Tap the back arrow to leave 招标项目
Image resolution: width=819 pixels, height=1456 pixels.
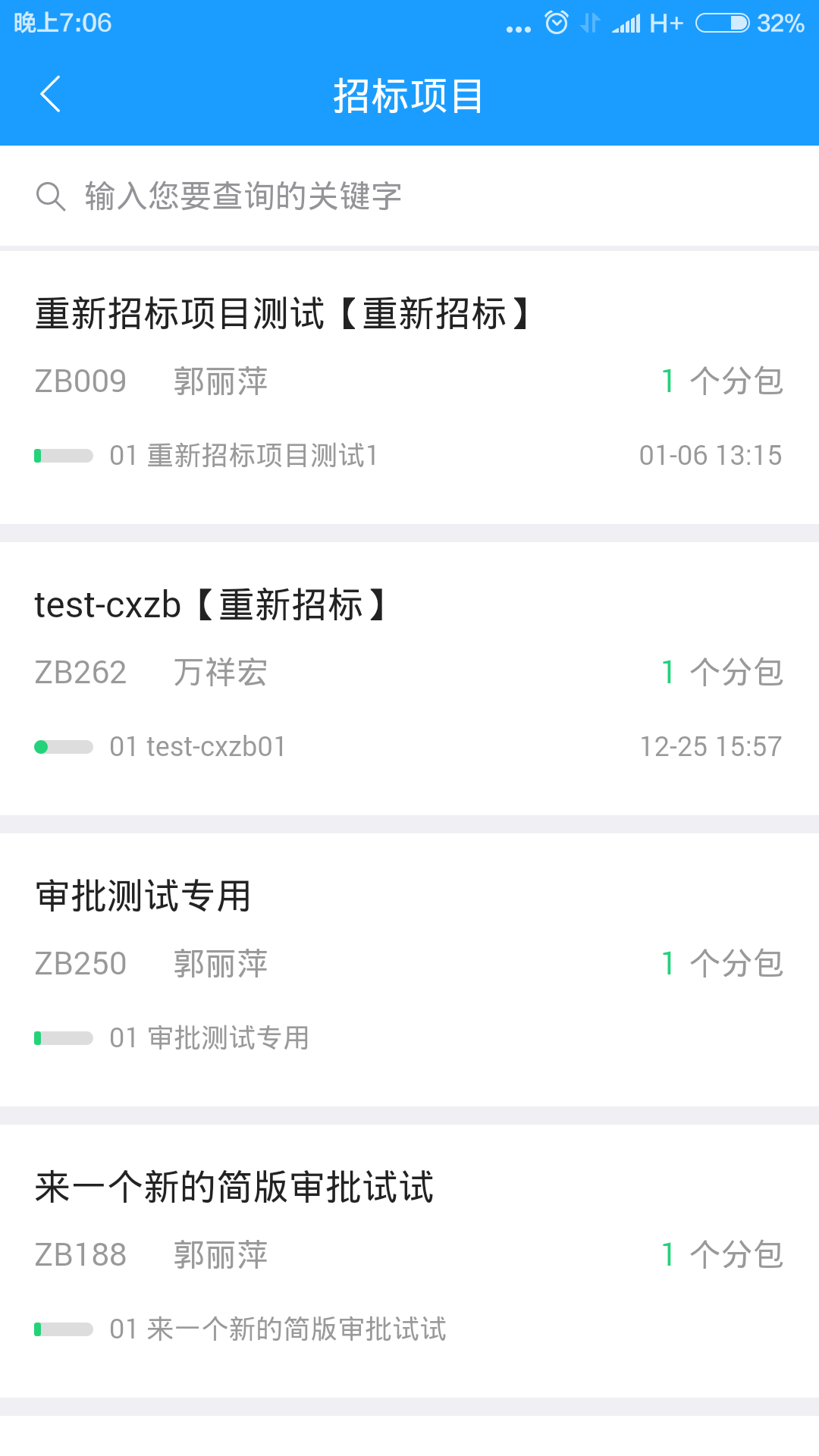click(50, 94)
